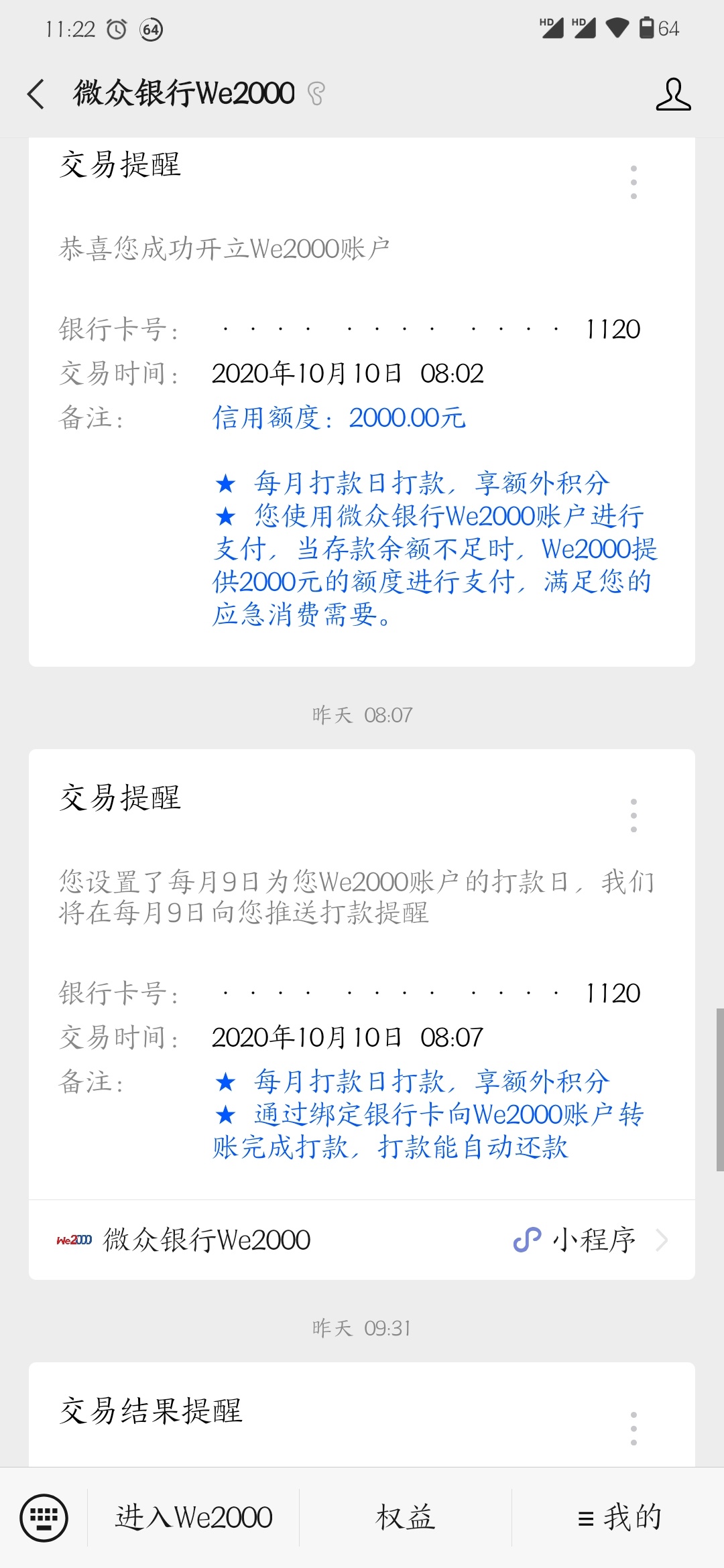Open the 权益 menu
The image size is (724, 1568).
pyautogui.click(x=406, y=1518)
